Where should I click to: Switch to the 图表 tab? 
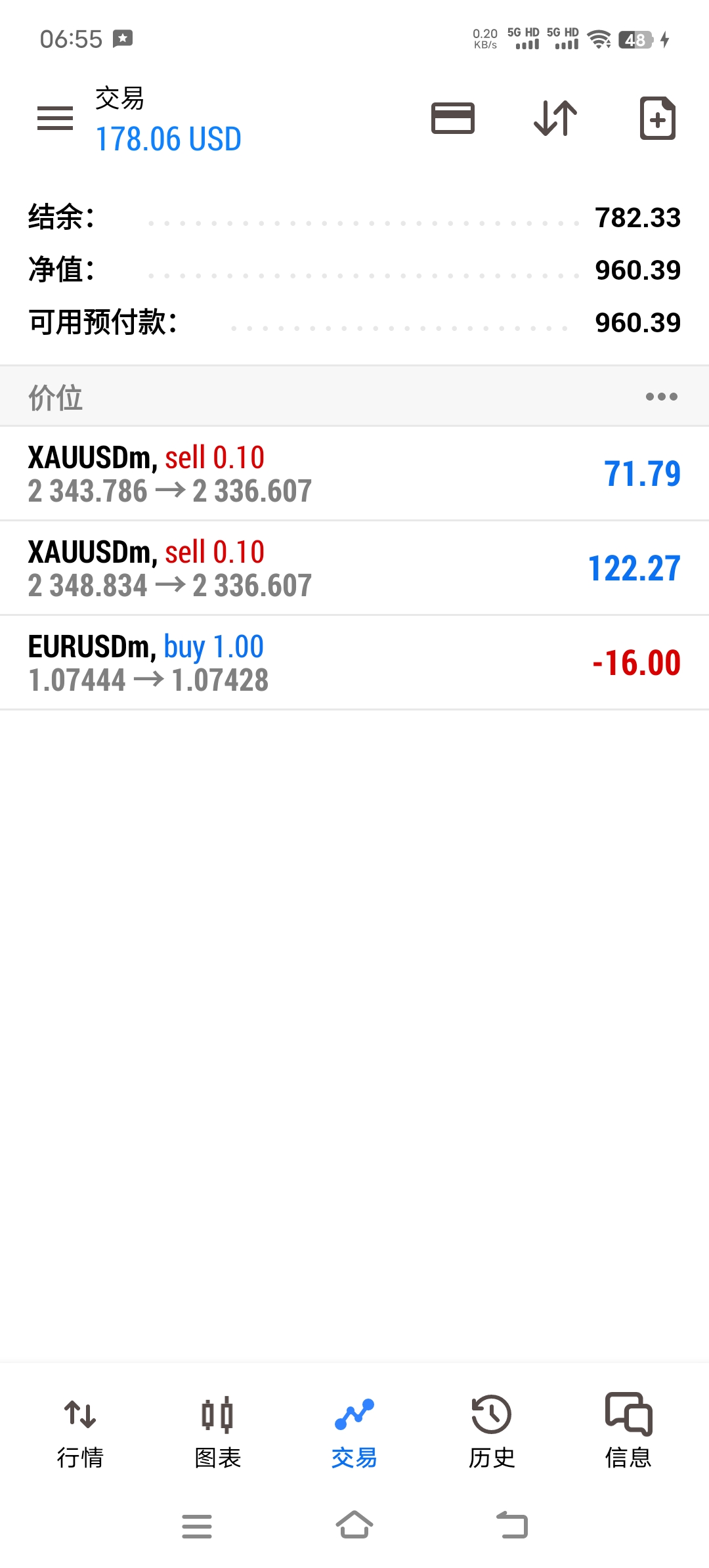click(217, 1431)
